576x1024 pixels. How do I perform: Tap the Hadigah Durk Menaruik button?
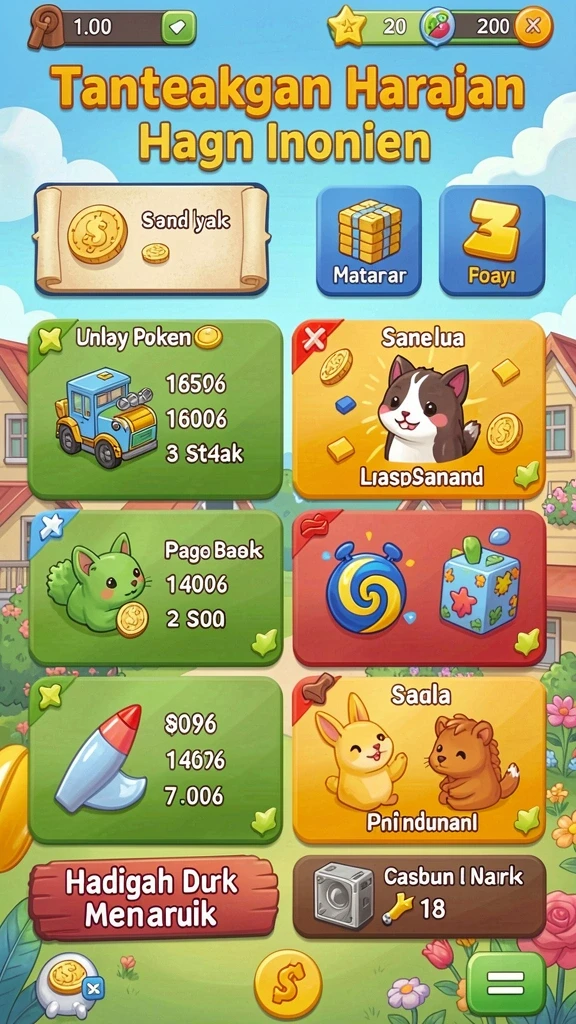(x=153, y=898)
